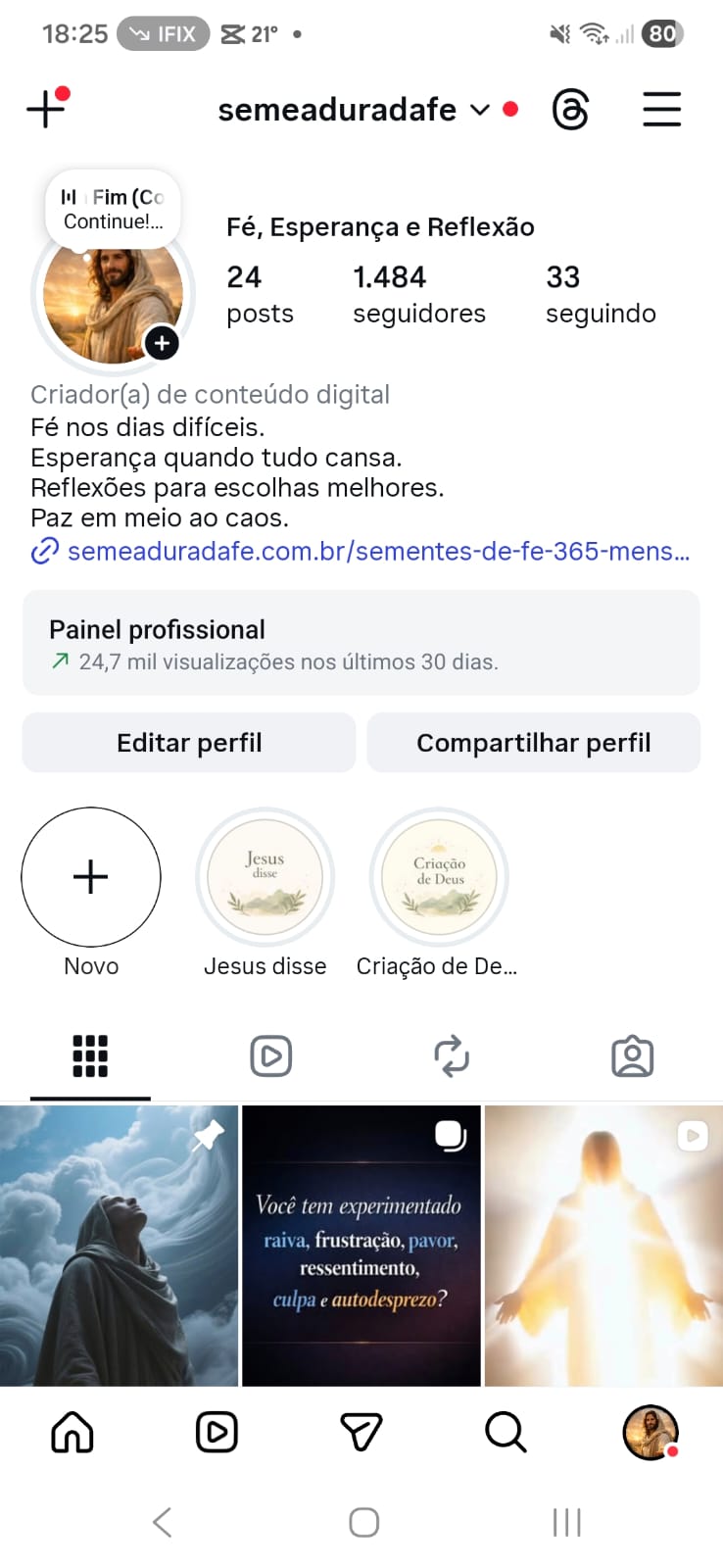Open the semeaduradafe.com.br website link
The width and height of the screenshot is (723, 1568).
pyautogui.click(x=377, y=552)
